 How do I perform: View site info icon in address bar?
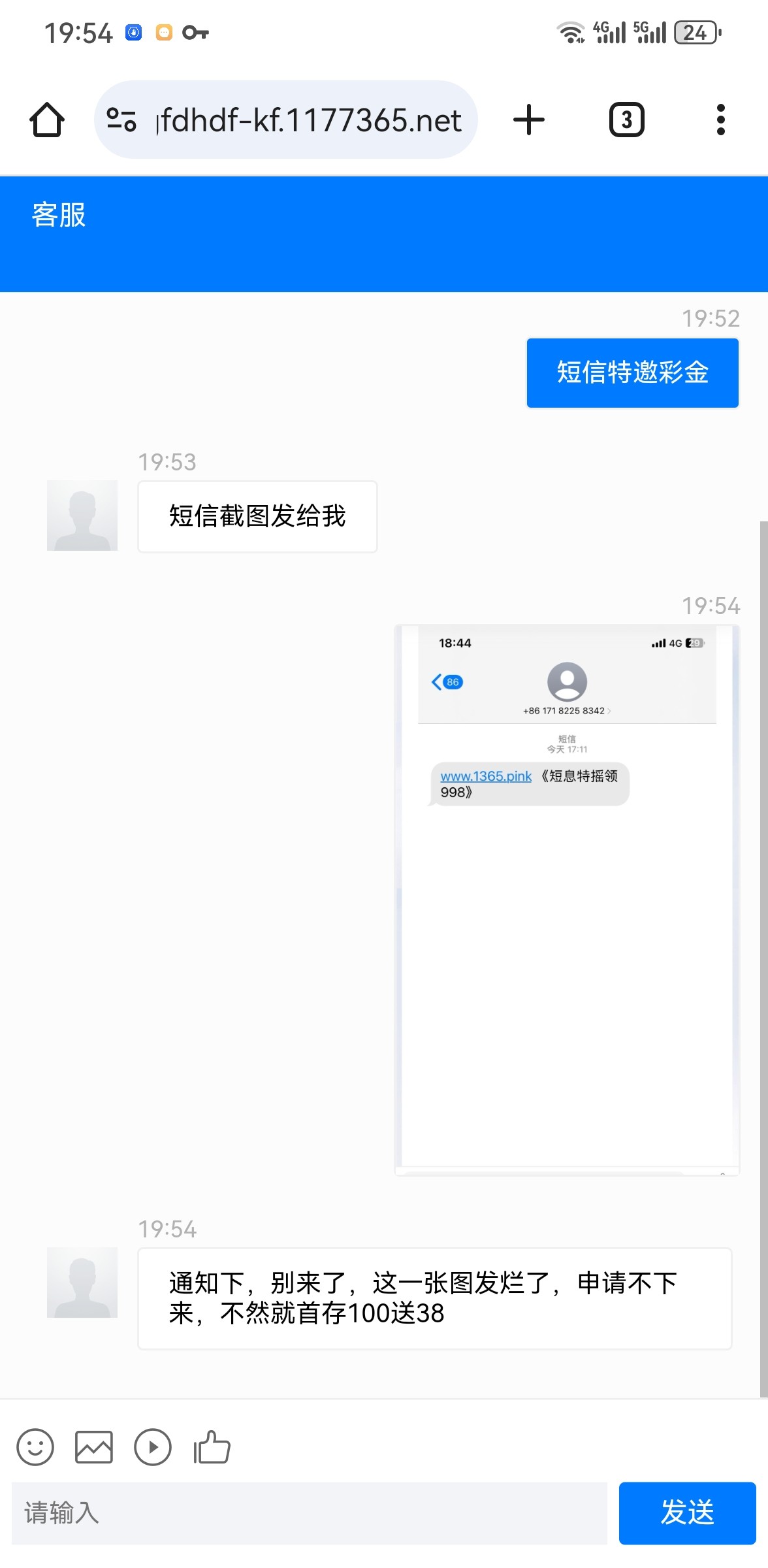121,120
